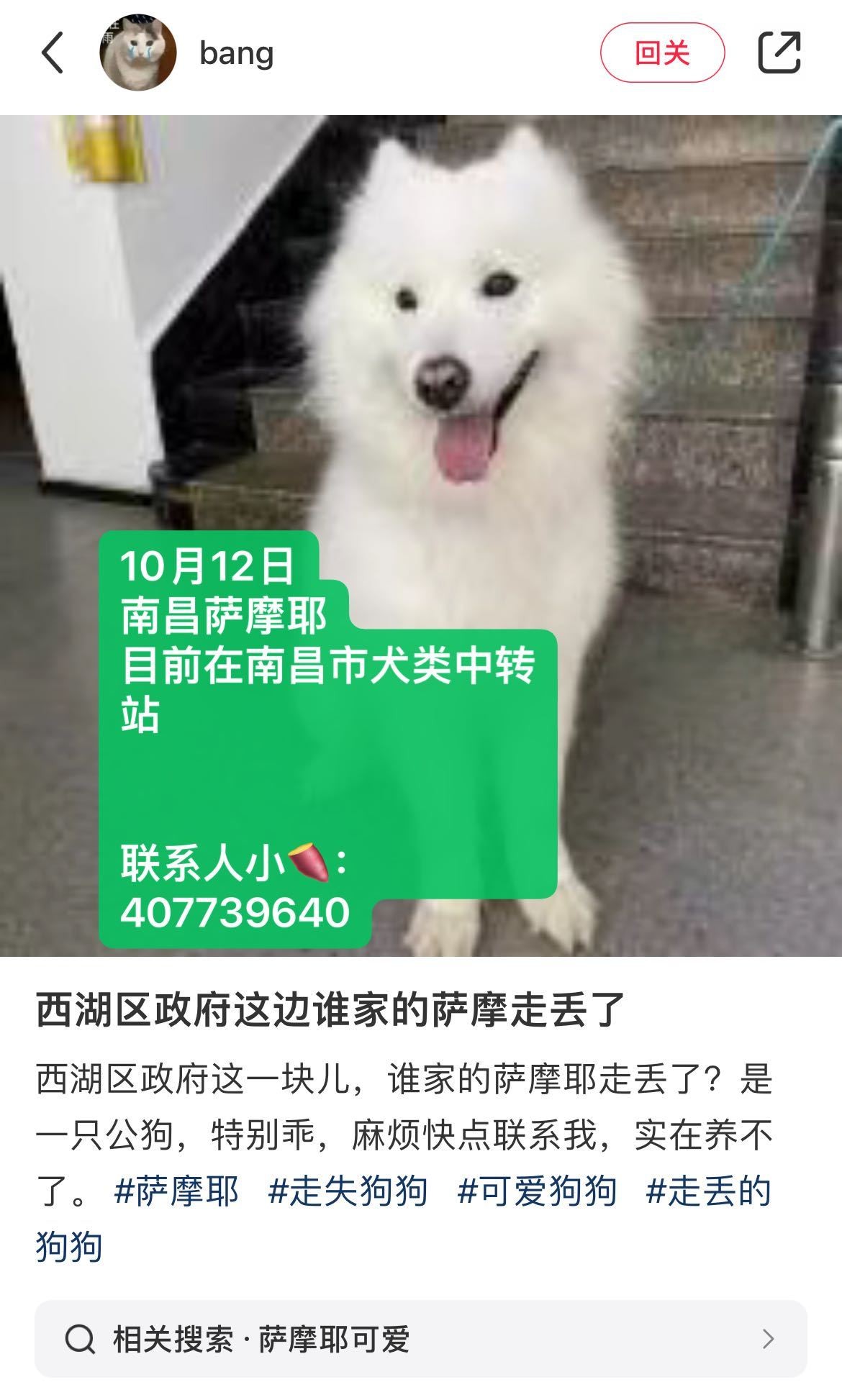
Task: Tap the 回关 follow-back button
Action: point(662,53)
